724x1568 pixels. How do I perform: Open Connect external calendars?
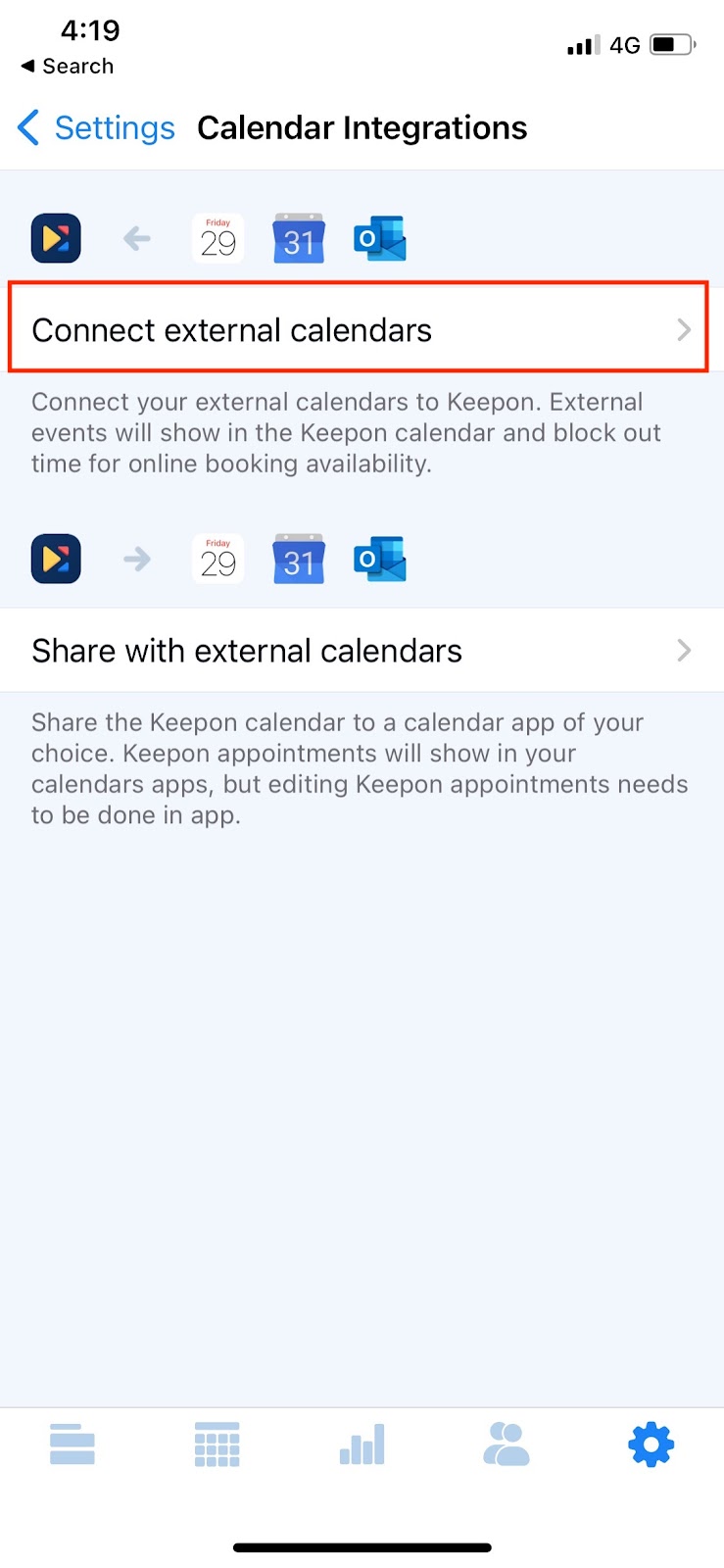pyautogui.click(x=359, y=329)
